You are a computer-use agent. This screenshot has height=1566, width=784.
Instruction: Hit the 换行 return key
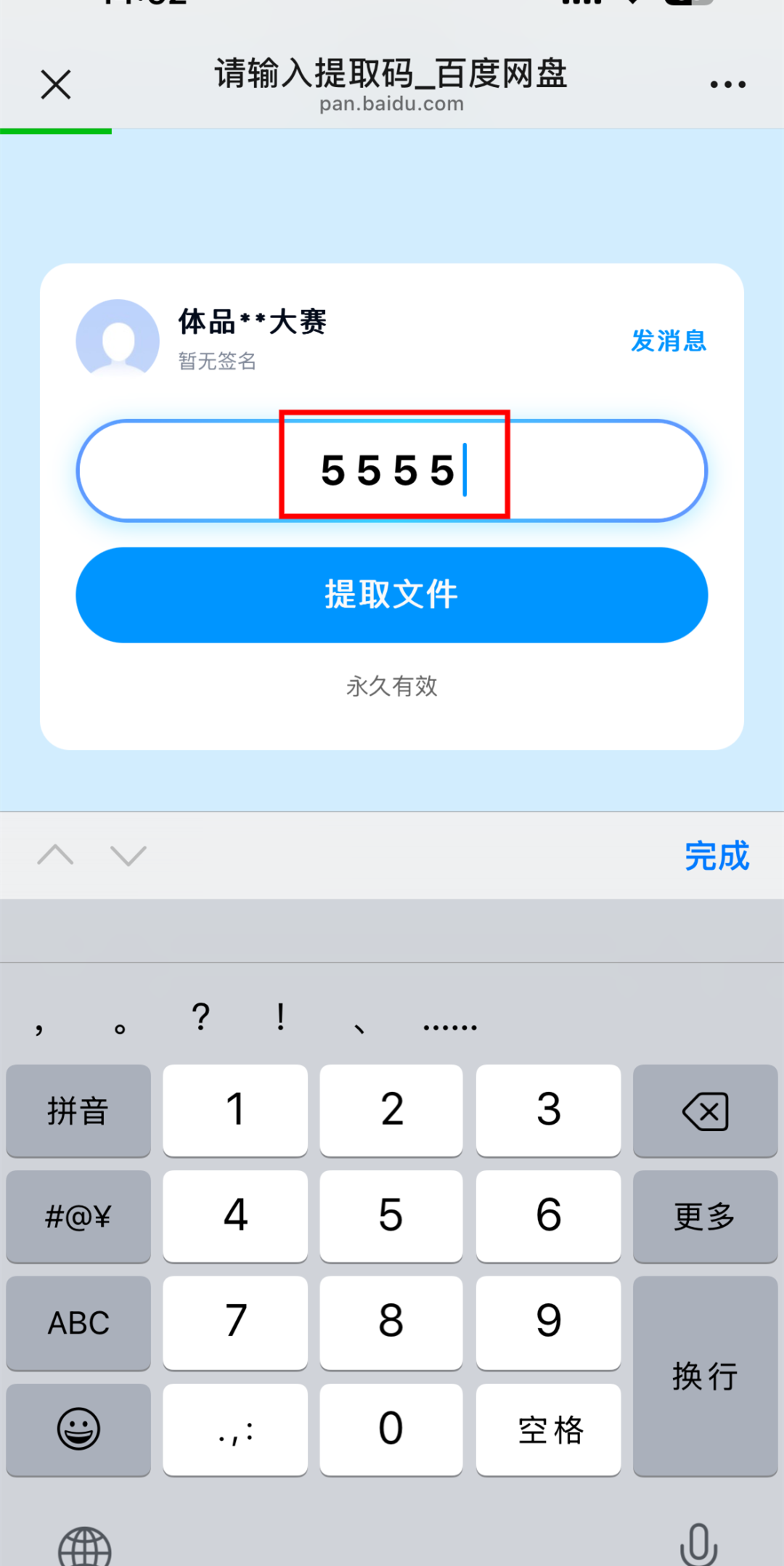coord(705,1376)
